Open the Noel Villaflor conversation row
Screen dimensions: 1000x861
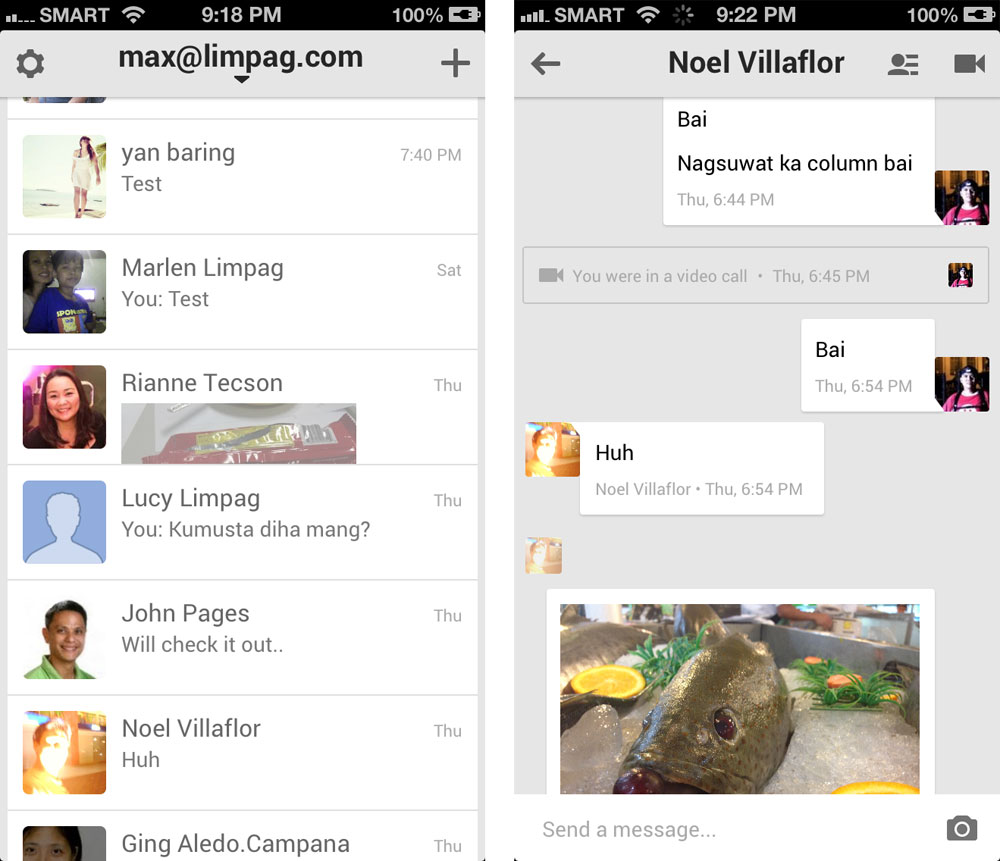click(242, 752)
